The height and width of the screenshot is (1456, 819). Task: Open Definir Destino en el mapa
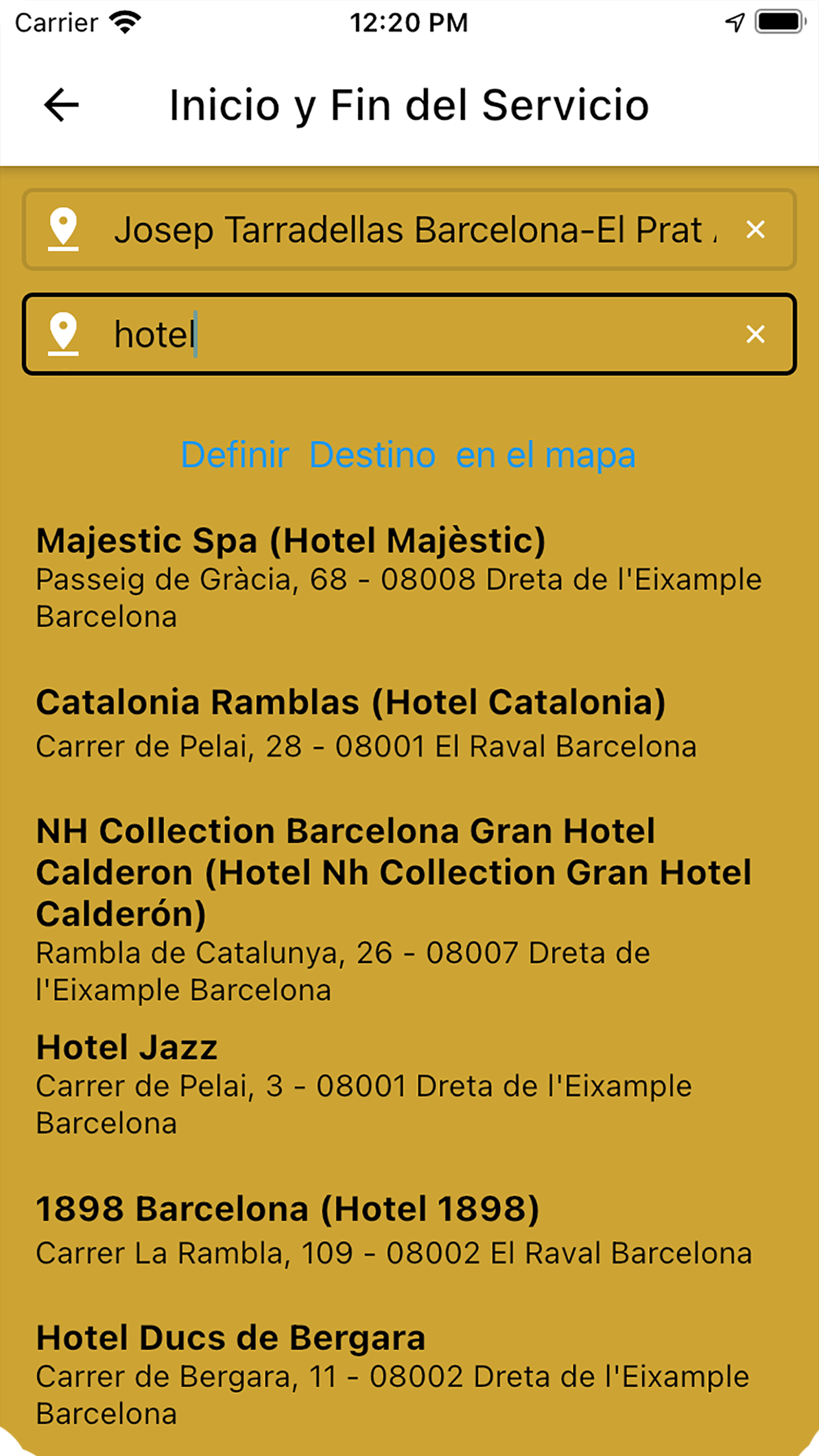click(x=409, y=455)
